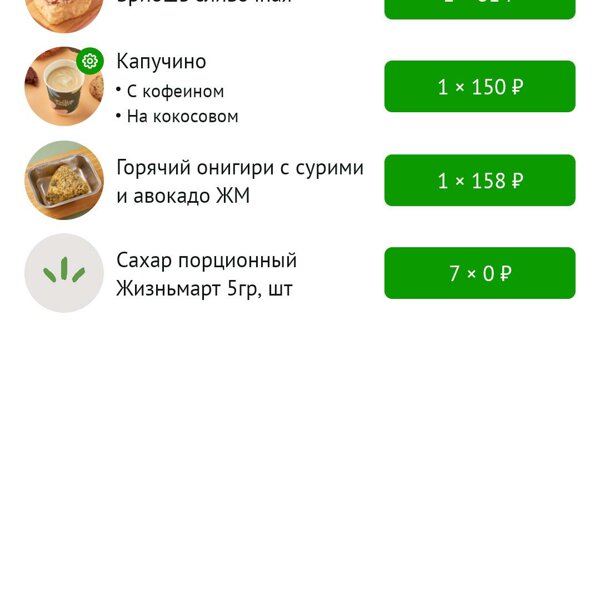Open Капучино customization gear icon
600x600 pixels.
91,61
